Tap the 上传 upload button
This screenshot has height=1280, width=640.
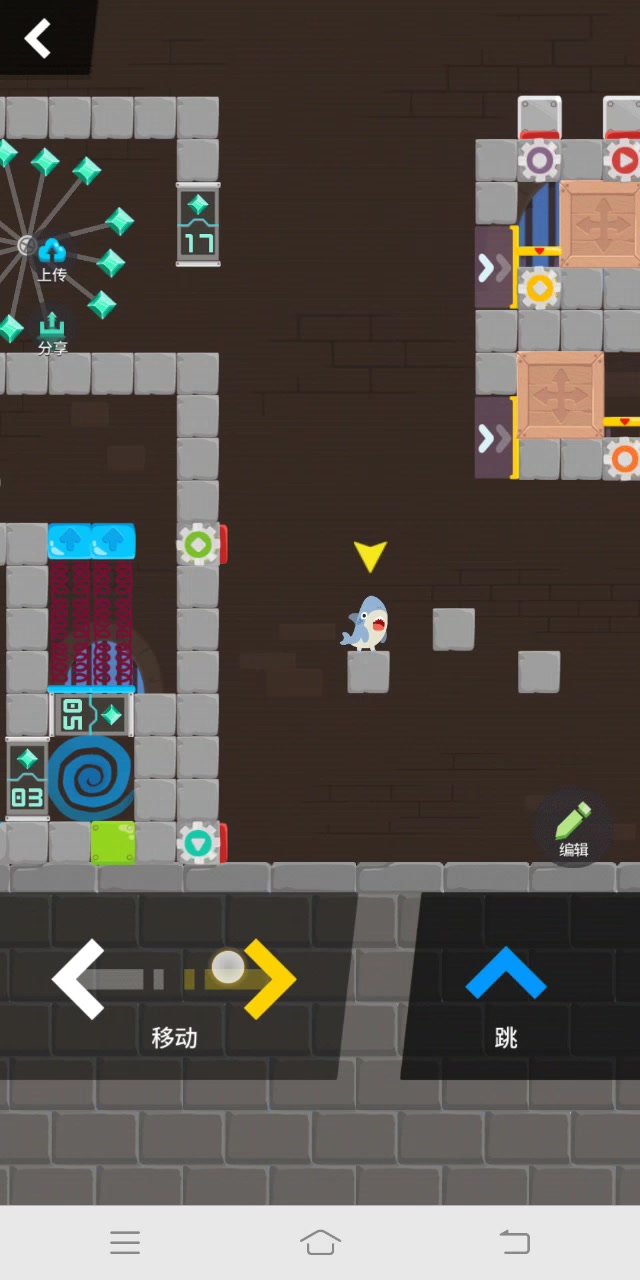(52, 257)
